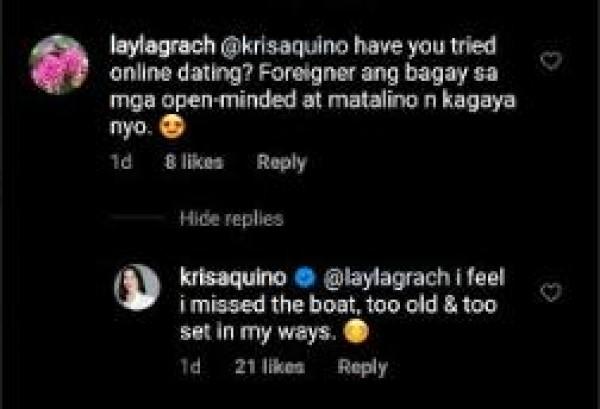The height and width of the screenshot is (409, 600).
Task: View the 21 likes on krisaquino's reply
Action: point(270,368)
